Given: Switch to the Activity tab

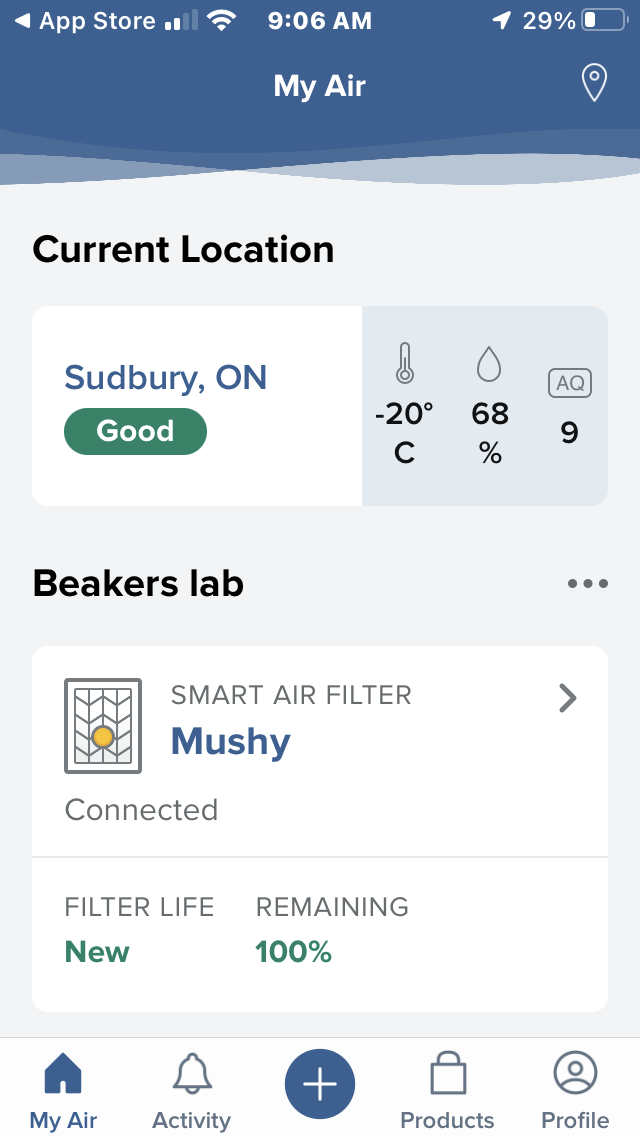Looking at the screenshot, I should tap(191, 1092).
